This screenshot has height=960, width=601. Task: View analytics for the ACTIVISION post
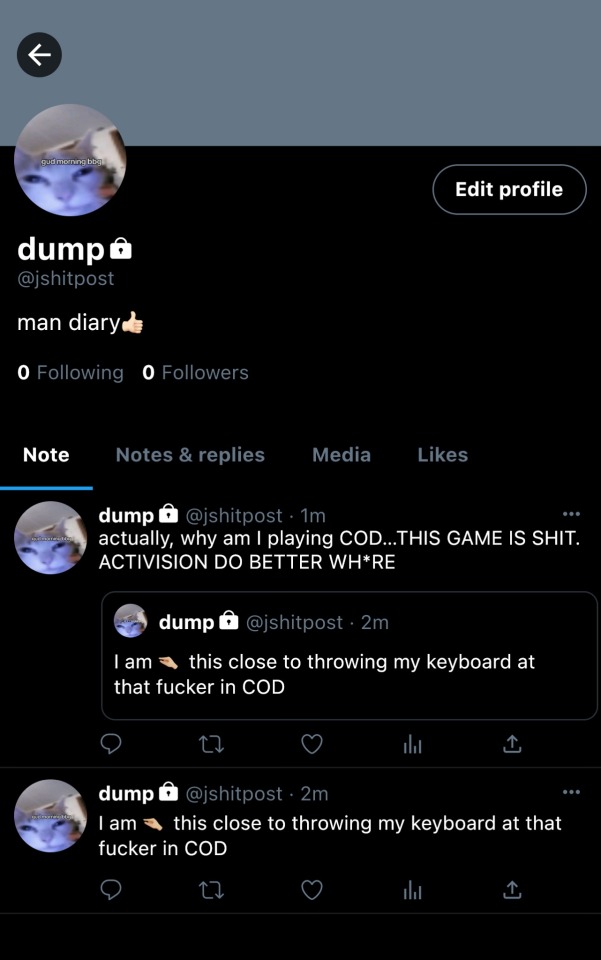[x=412, y=744]
